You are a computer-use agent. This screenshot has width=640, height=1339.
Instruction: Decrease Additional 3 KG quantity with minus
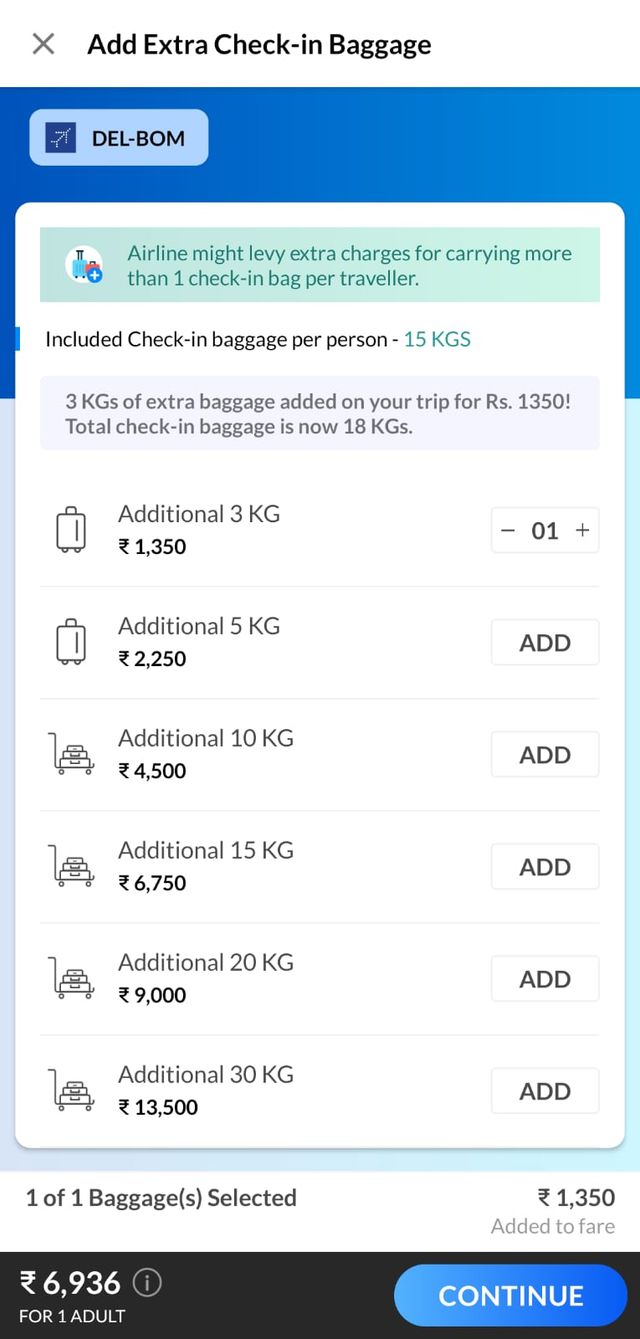(x=508, y=530)
